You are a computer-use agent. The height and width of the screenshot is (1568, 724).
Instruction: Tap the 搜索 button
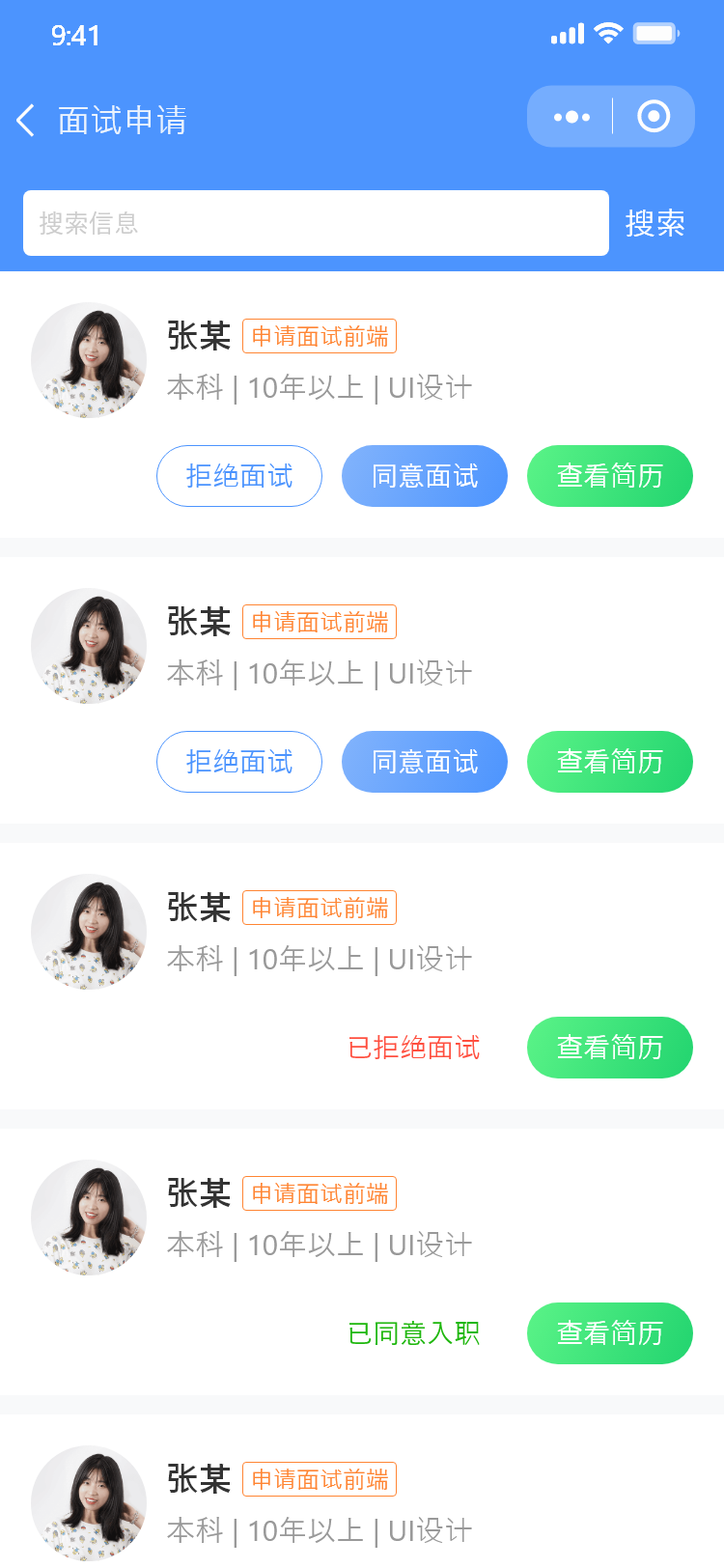[654, 223]
